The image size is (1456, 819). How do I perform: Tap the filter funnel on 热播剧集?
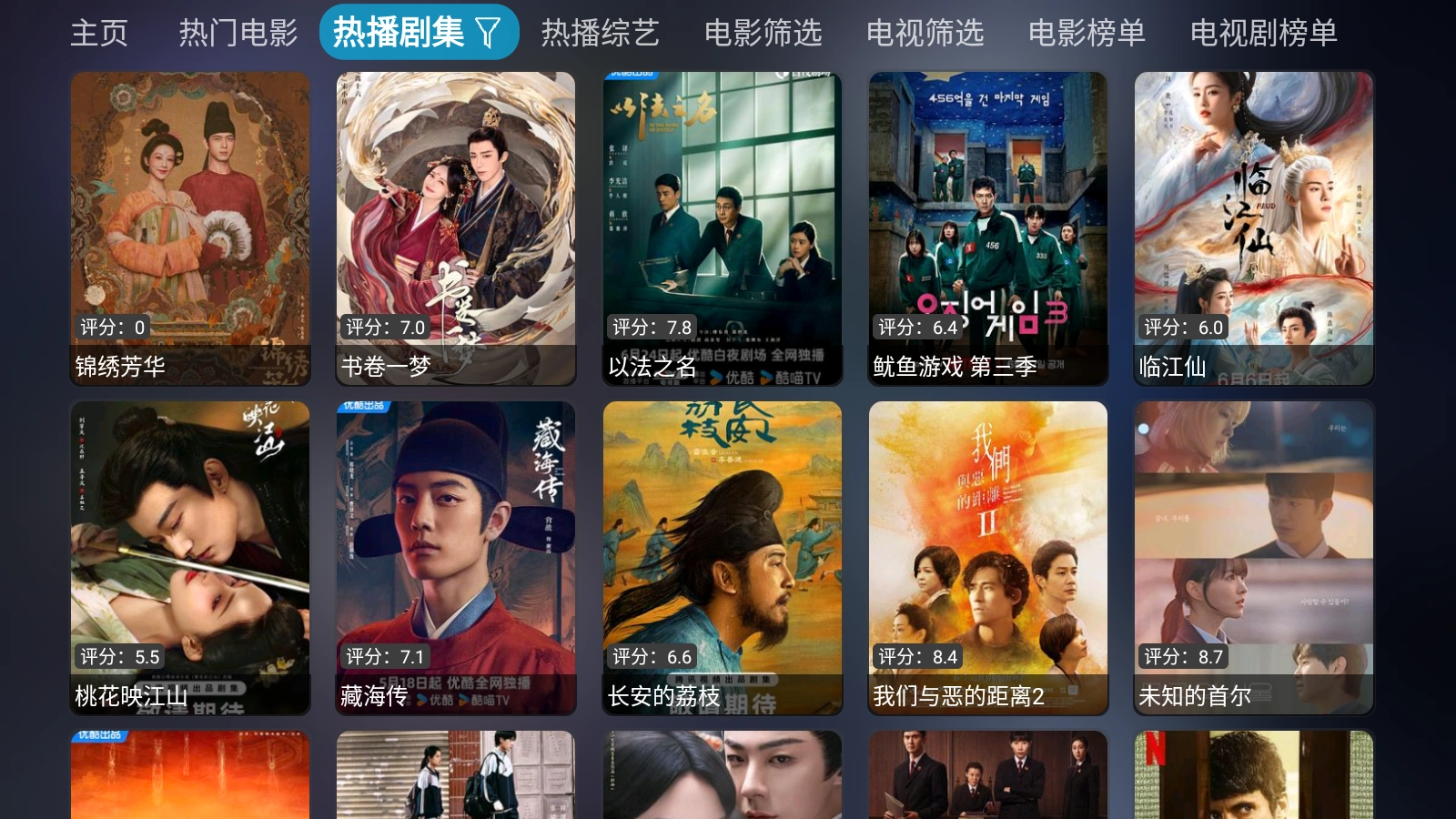click(489, 34)
